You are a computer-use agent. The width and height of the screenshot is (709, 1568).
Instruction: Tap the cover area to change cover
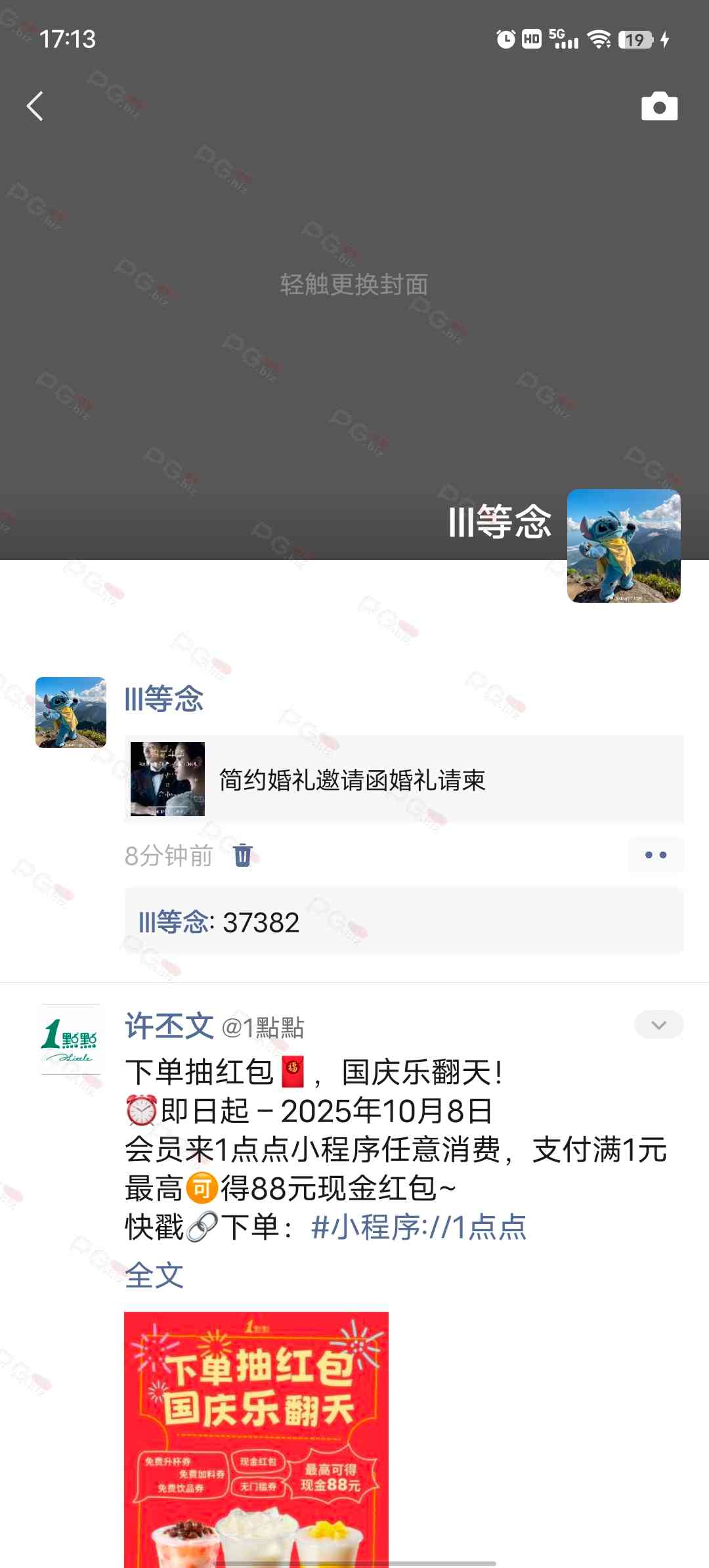[x=354, y=284]
